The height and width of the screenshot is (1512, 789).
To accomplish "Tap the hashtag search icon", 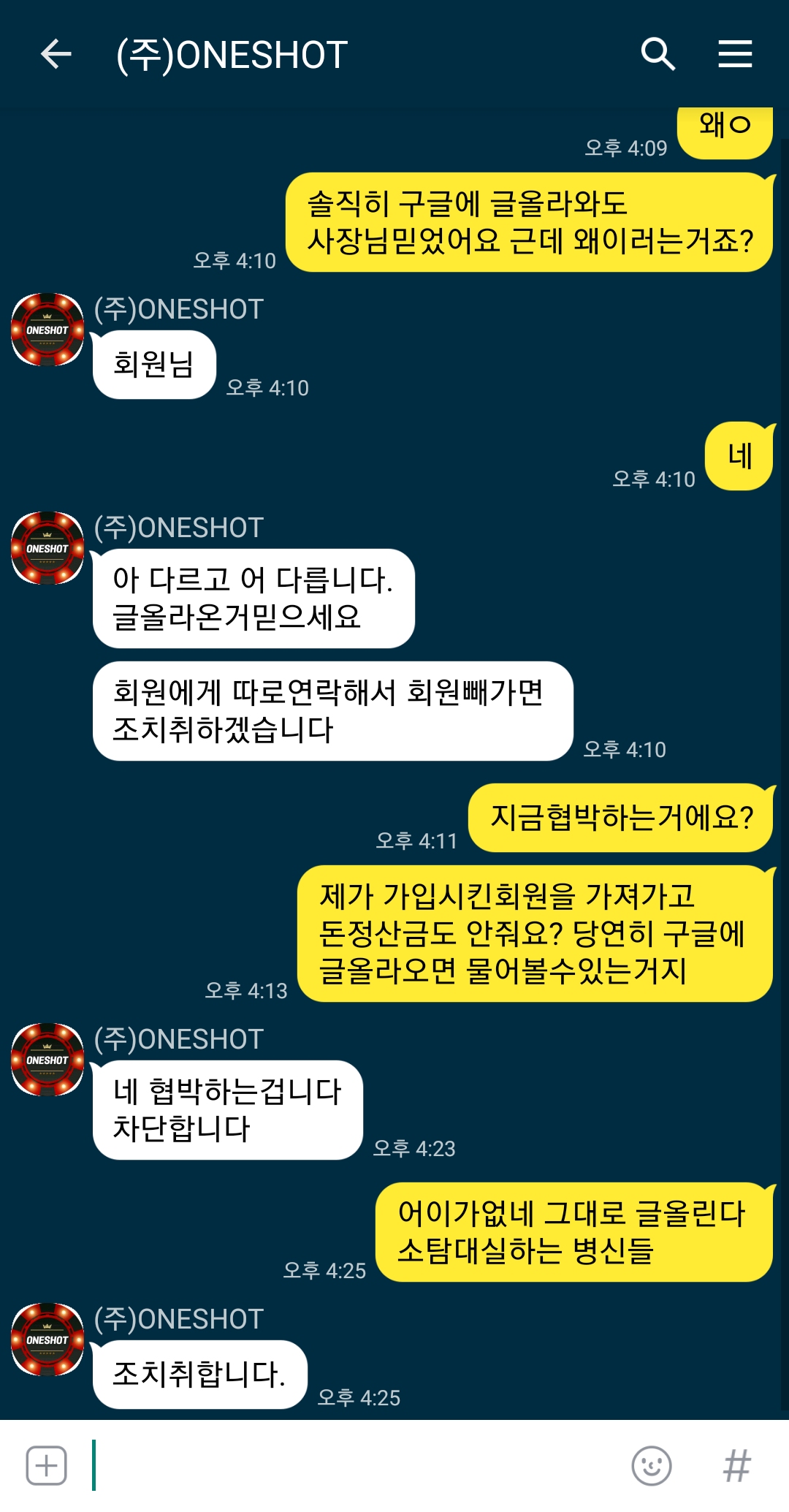I will pos(736,1465).
